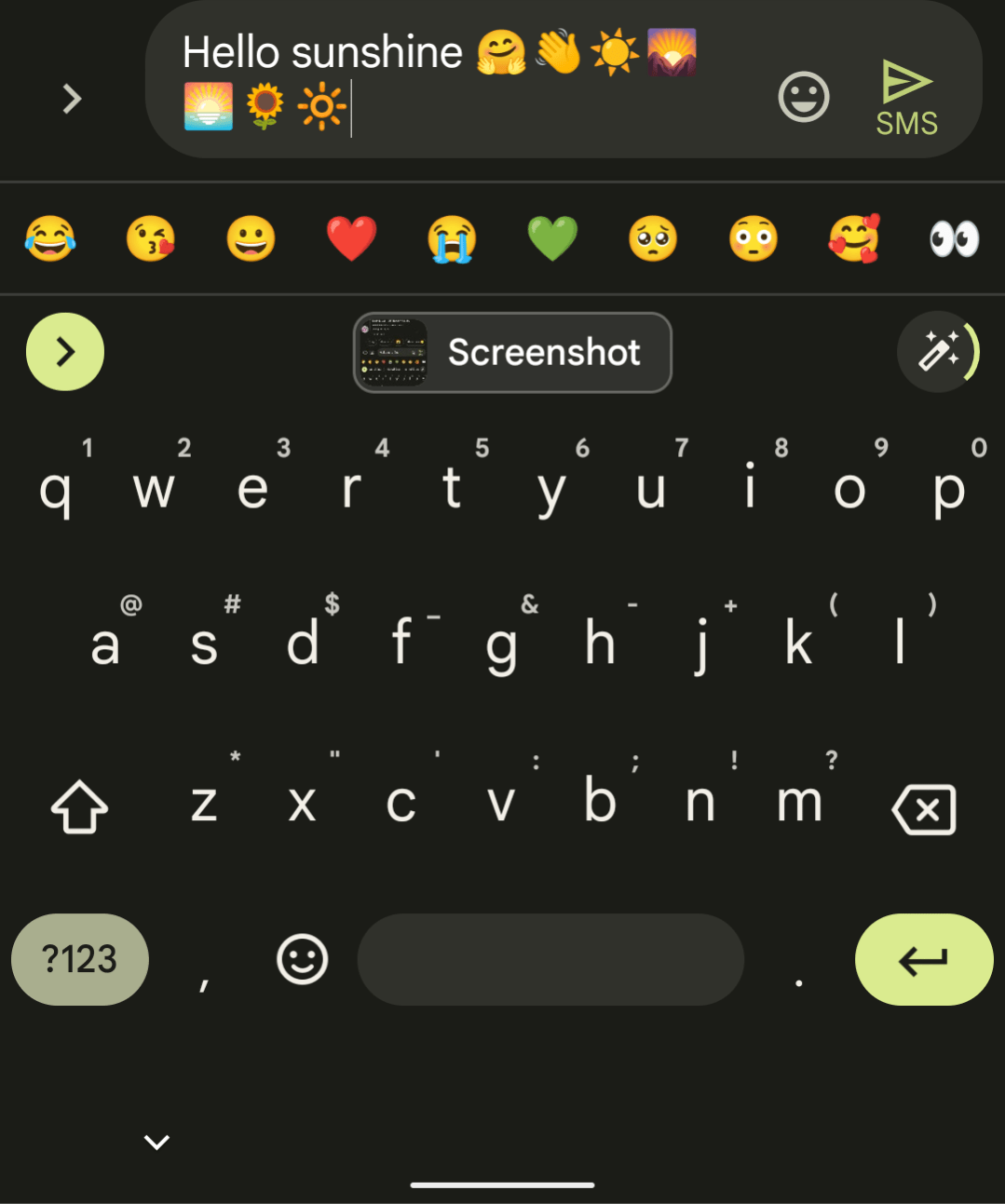Screen dimensions: 1005x1204
Task: Paste the Screenshot clipboard suggestion
Action: 512,352
